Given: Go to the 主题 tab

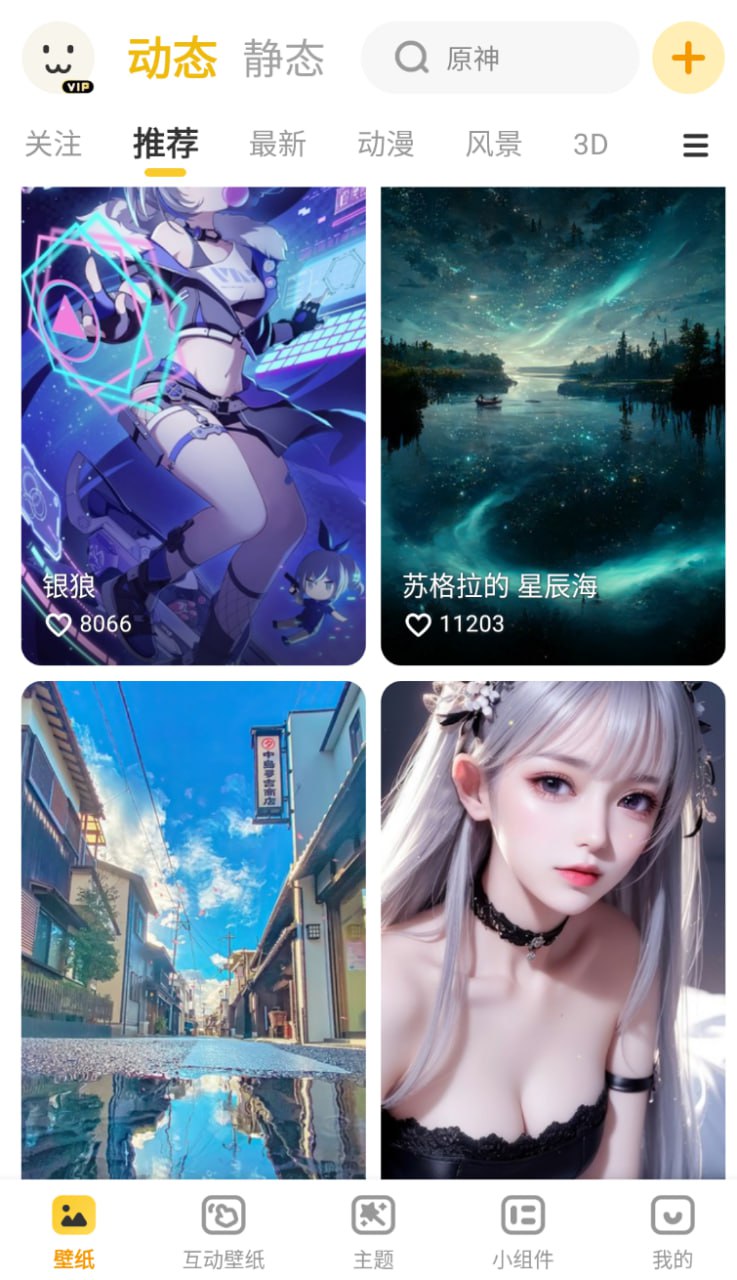Looking at the screenshot, I should [x=373, y=1231].
